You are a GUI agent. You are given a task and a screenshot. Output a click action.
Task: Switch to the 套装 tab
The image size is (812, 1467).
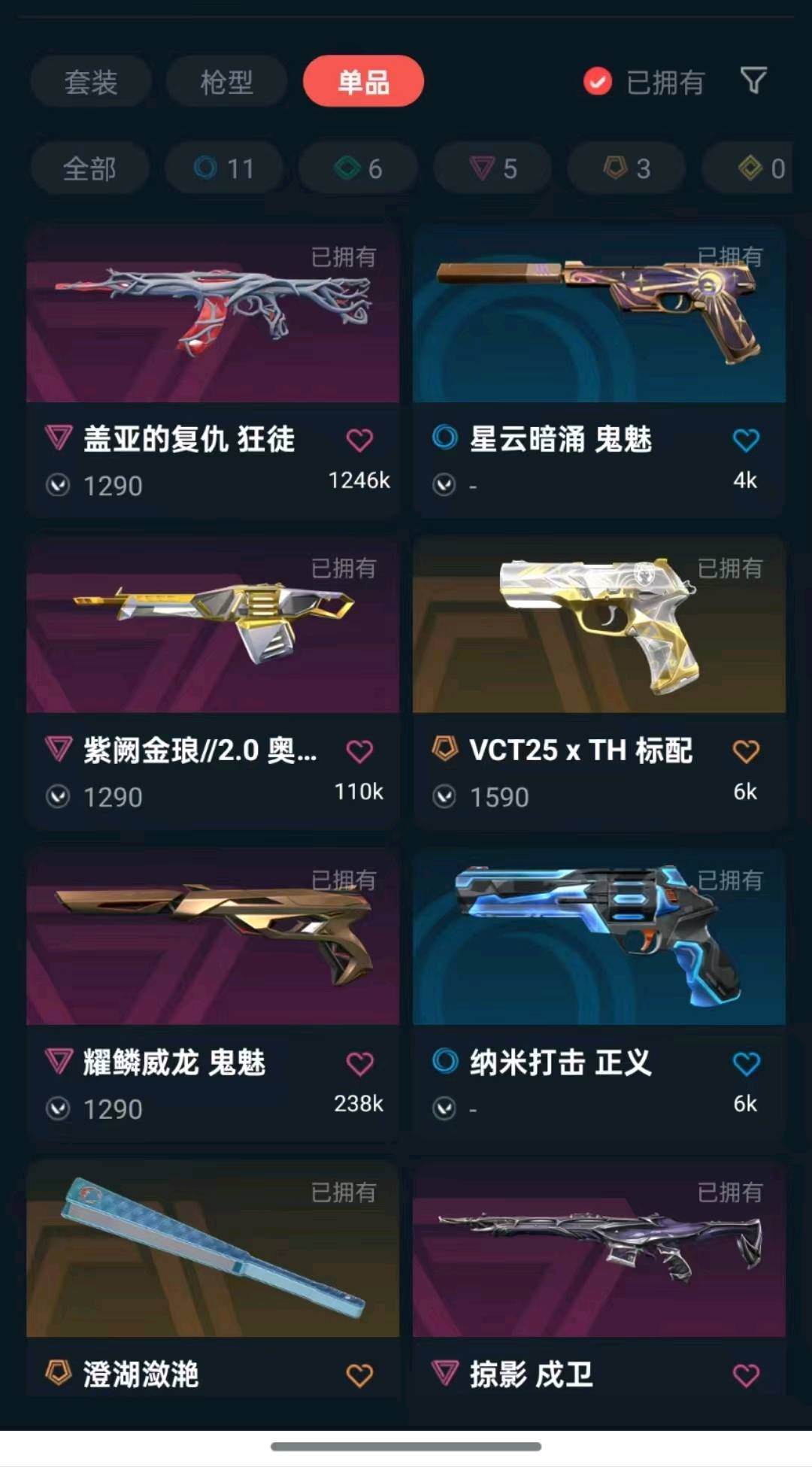[x=91, y=81]
